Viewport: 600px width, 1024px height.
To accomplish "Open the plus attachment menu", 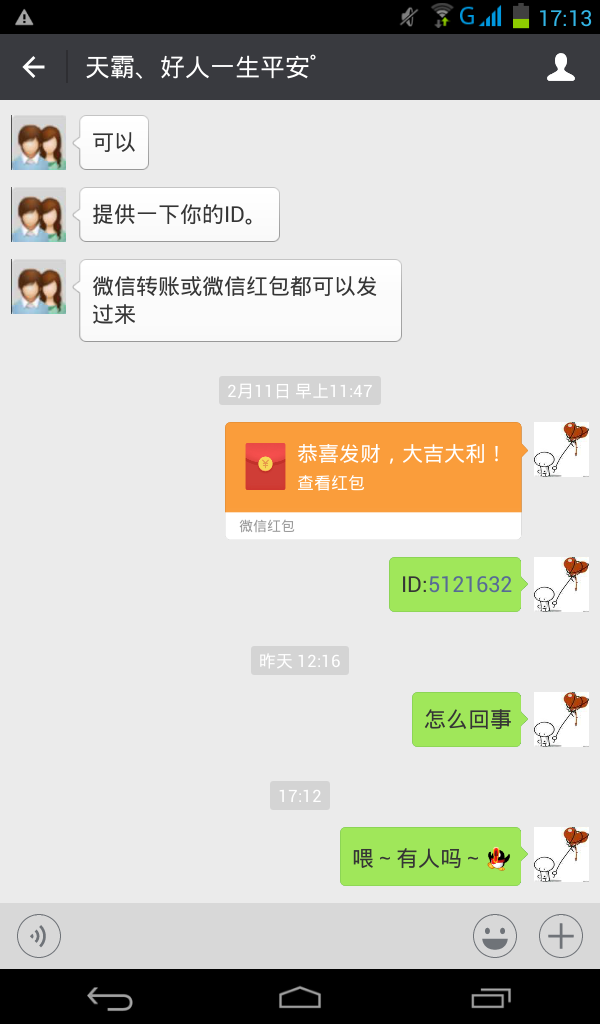I will click(x=560, y=936).
